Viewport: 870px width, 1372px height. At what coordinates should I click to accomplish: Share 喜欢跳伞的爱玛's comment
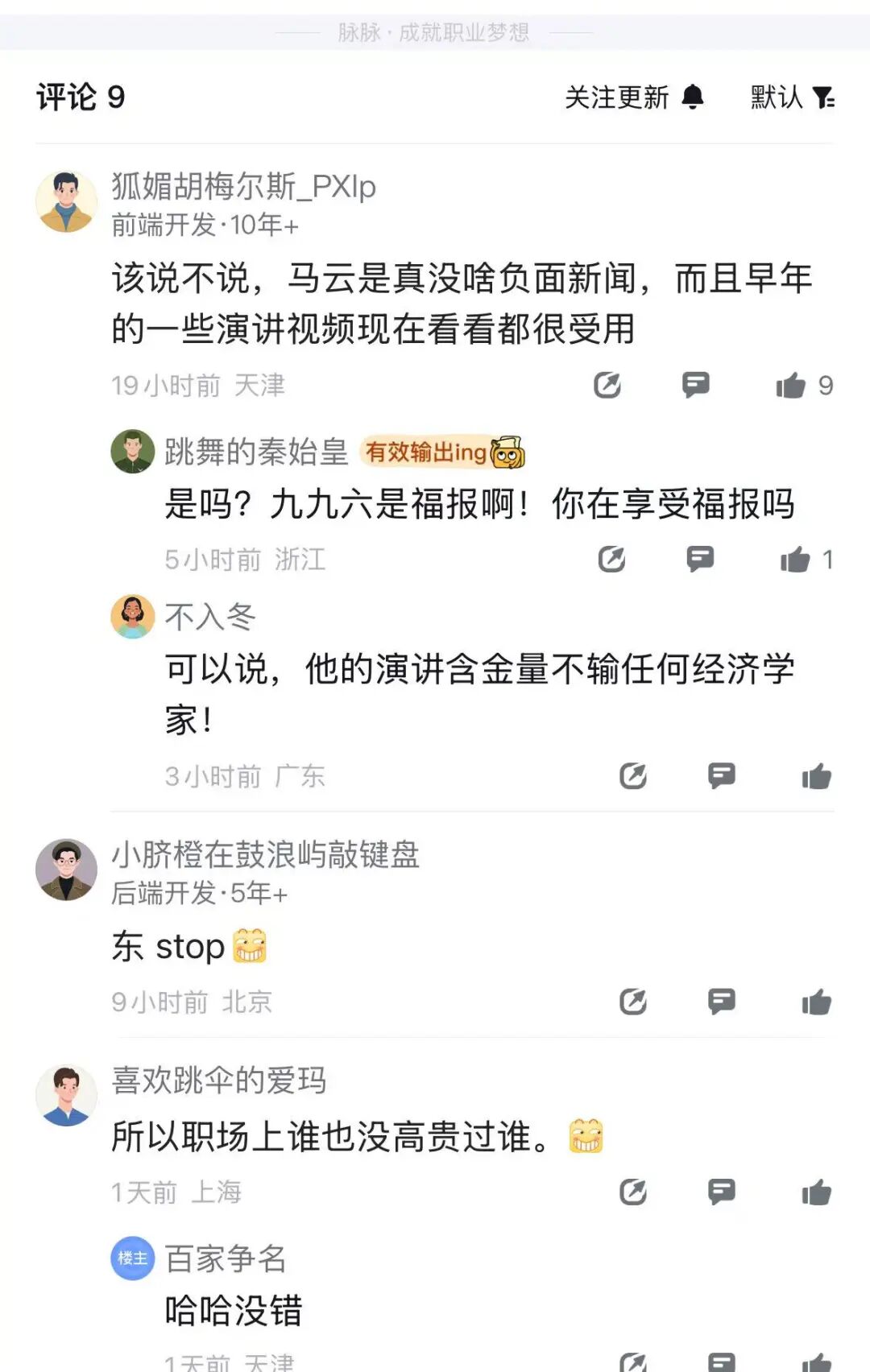coord(632,1192)
